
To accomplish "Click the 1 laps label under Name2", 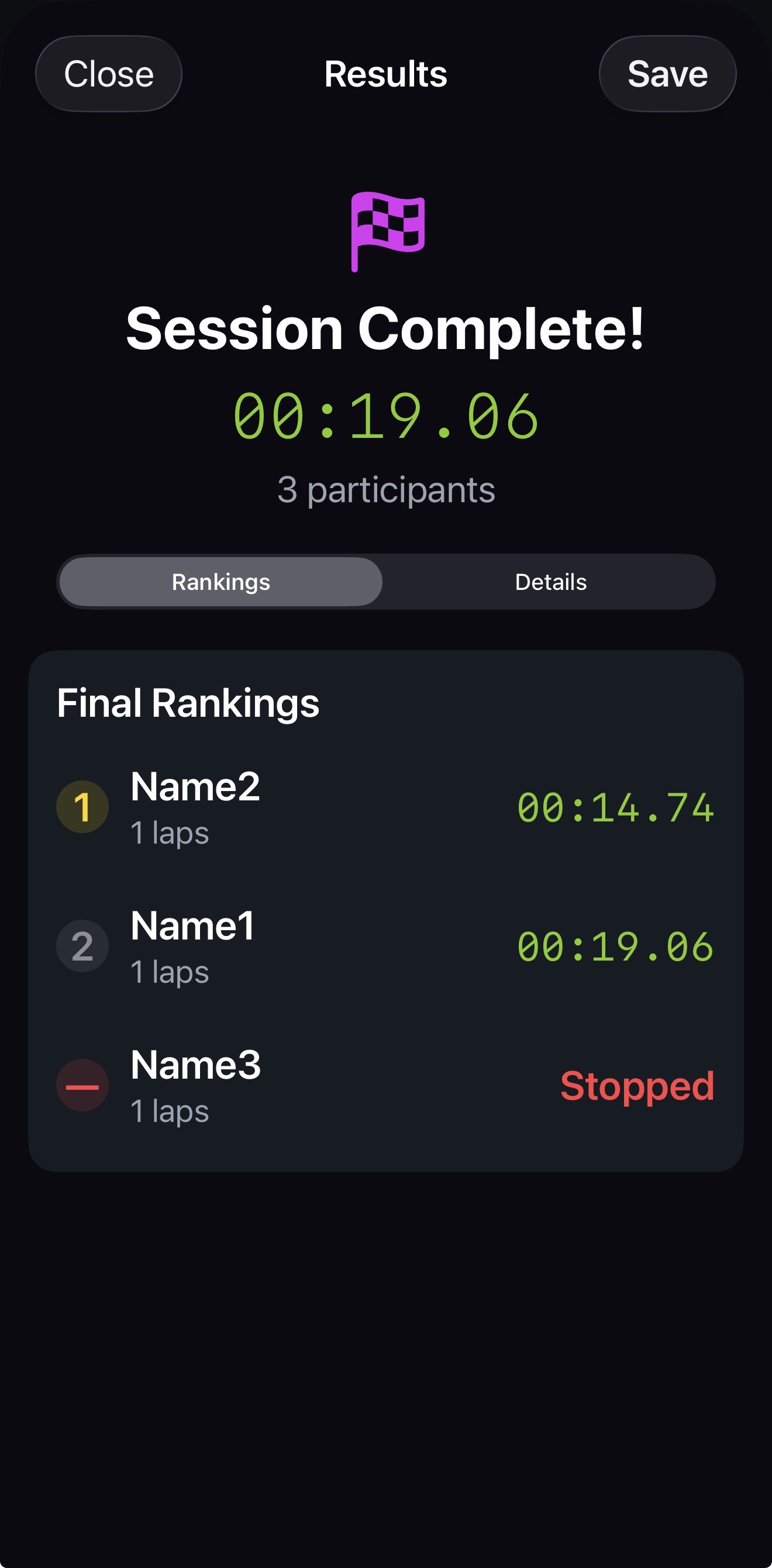I will click(x=169, y=833).
